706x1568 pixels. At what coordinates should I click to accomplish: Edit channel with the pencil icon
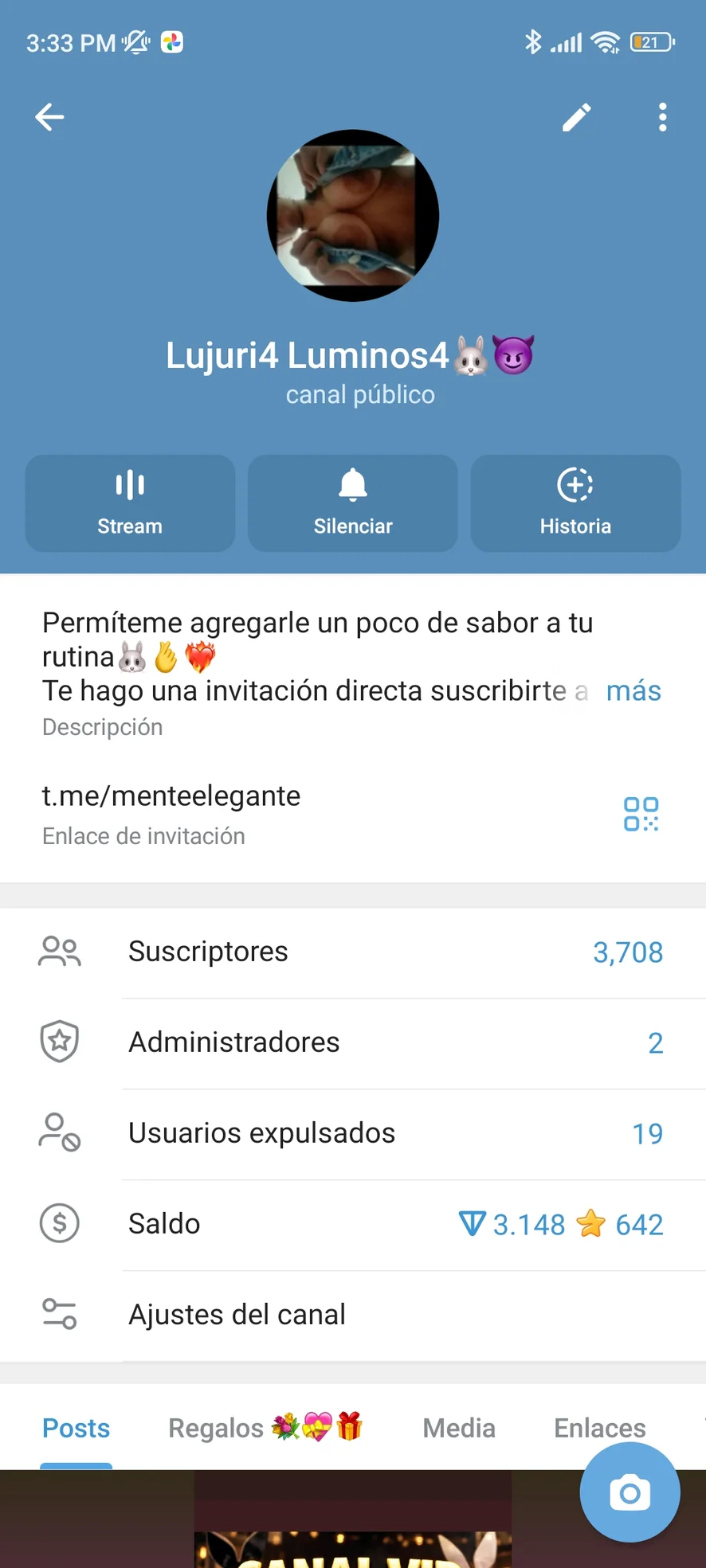click(x=577, y=117)
